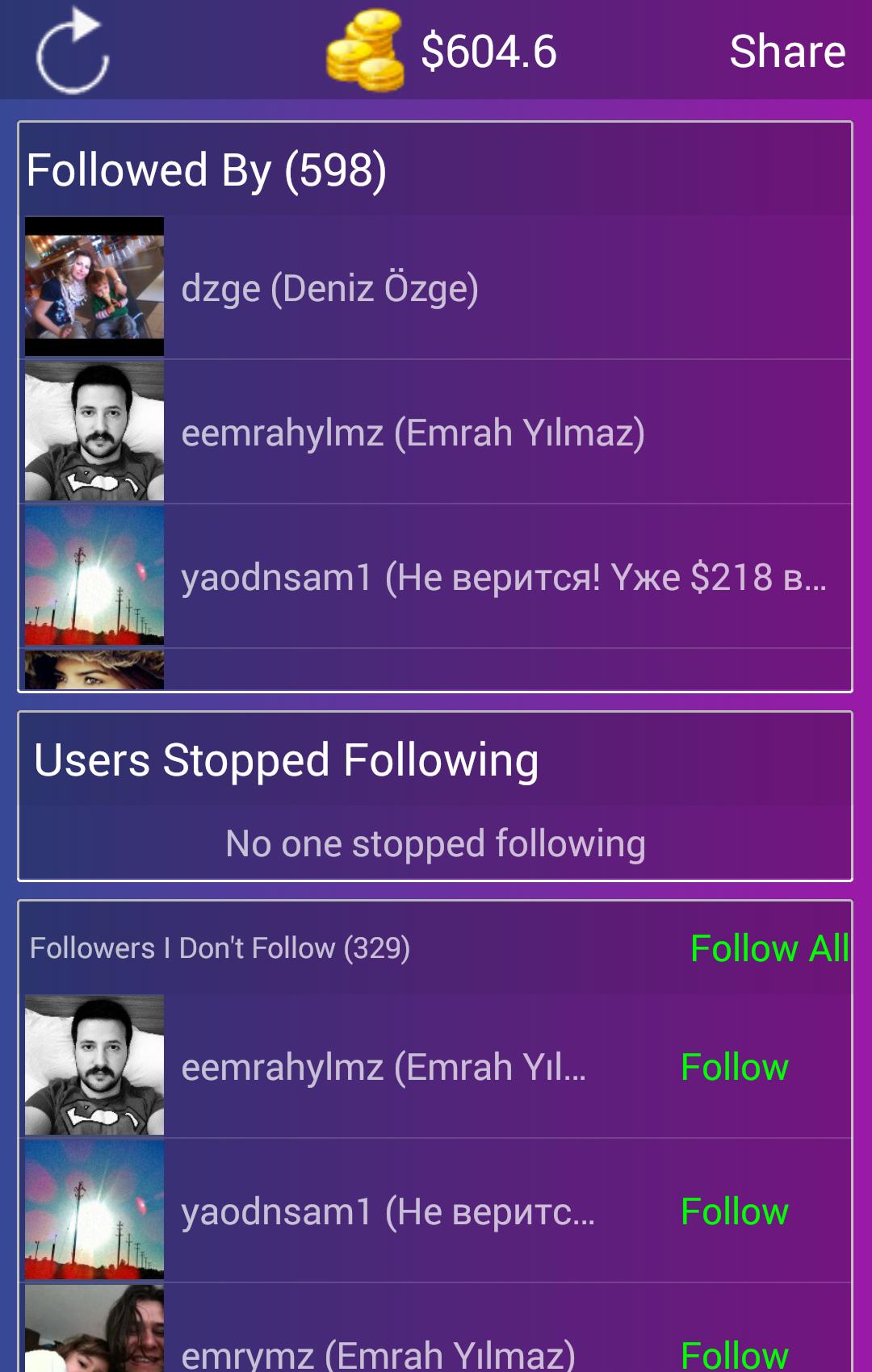Screen dimensions: 872x1372
Task: Follow eemrahylmz (Emrah Yıl...)
Action: tap(734, 1067)
